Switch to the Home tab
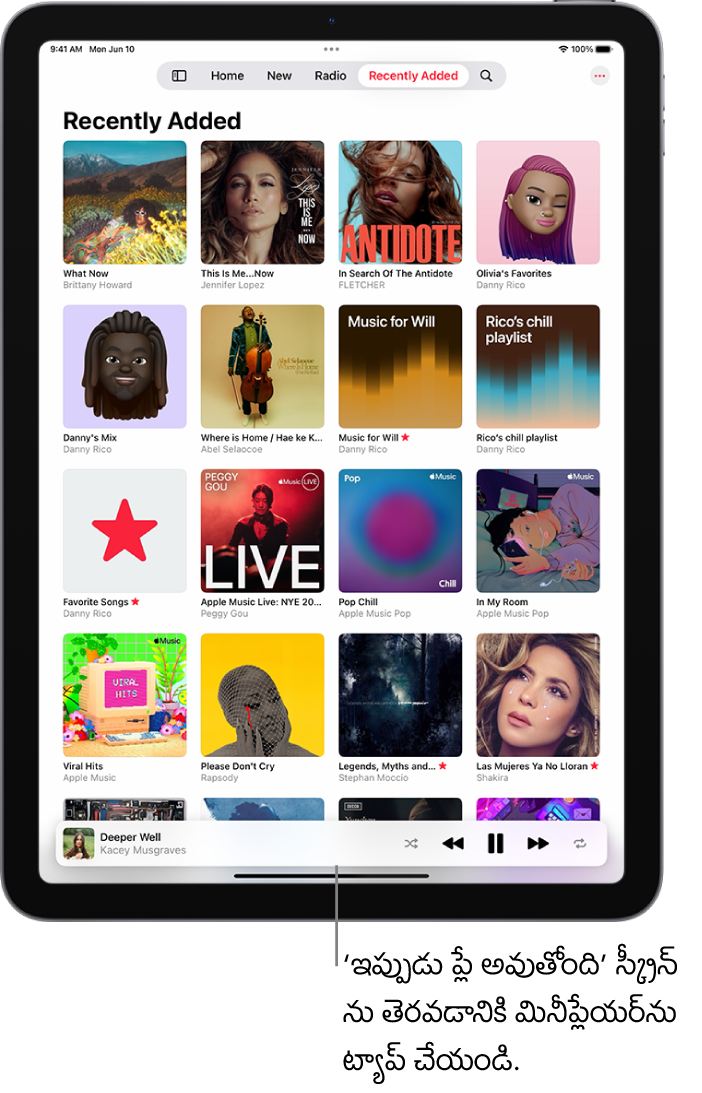 pos(227,76)
